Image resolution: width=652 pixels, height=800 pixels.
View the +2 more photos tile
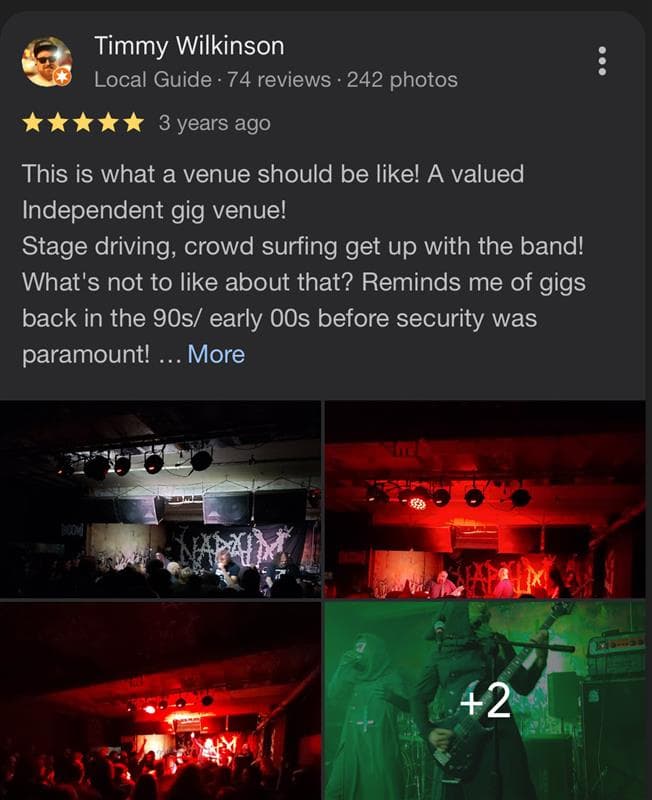click(x=485, y=700)
